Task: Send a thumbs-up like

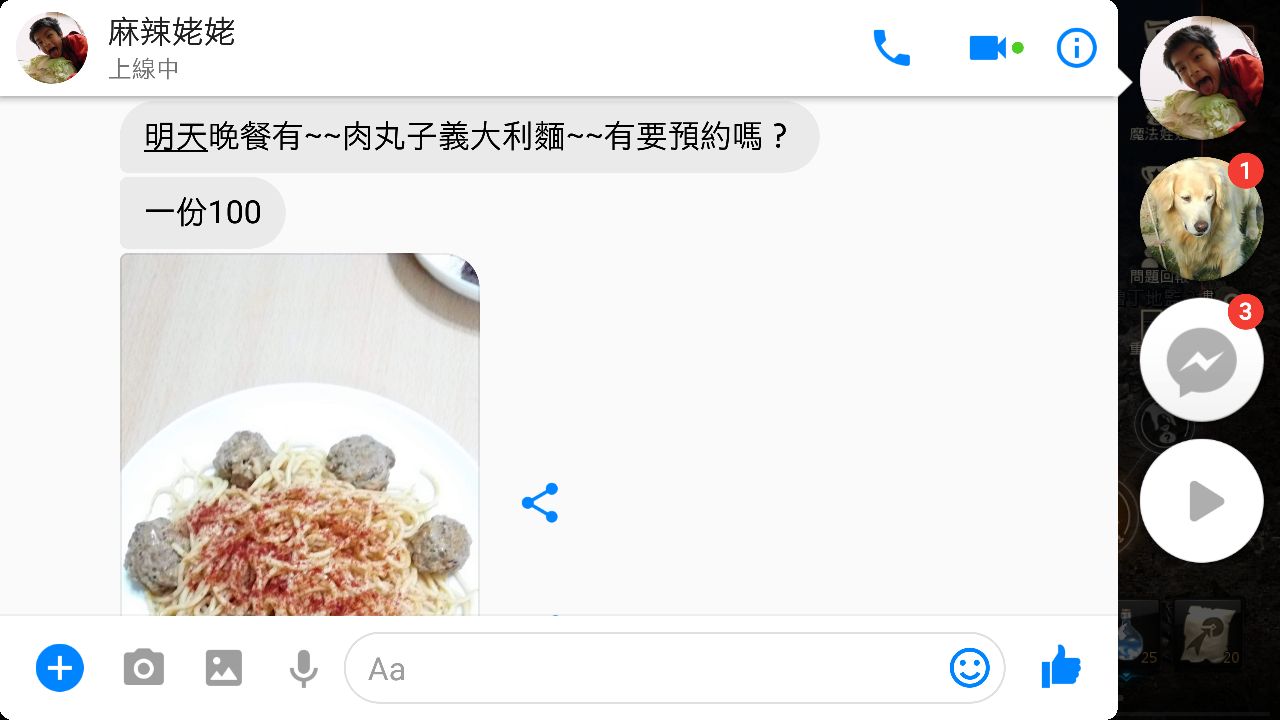Action: pos(1060,666)
